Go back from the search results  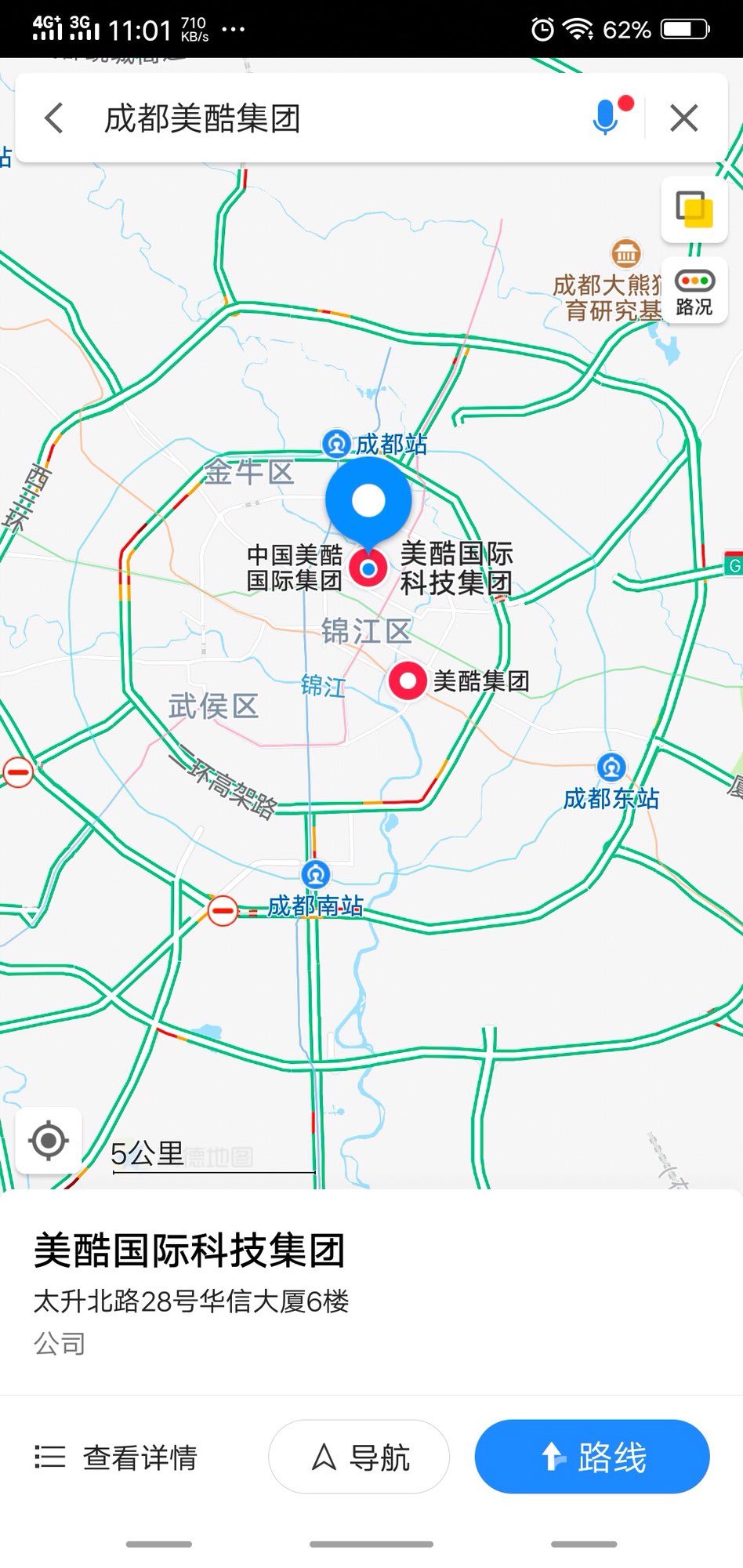[x=54, y=118]
